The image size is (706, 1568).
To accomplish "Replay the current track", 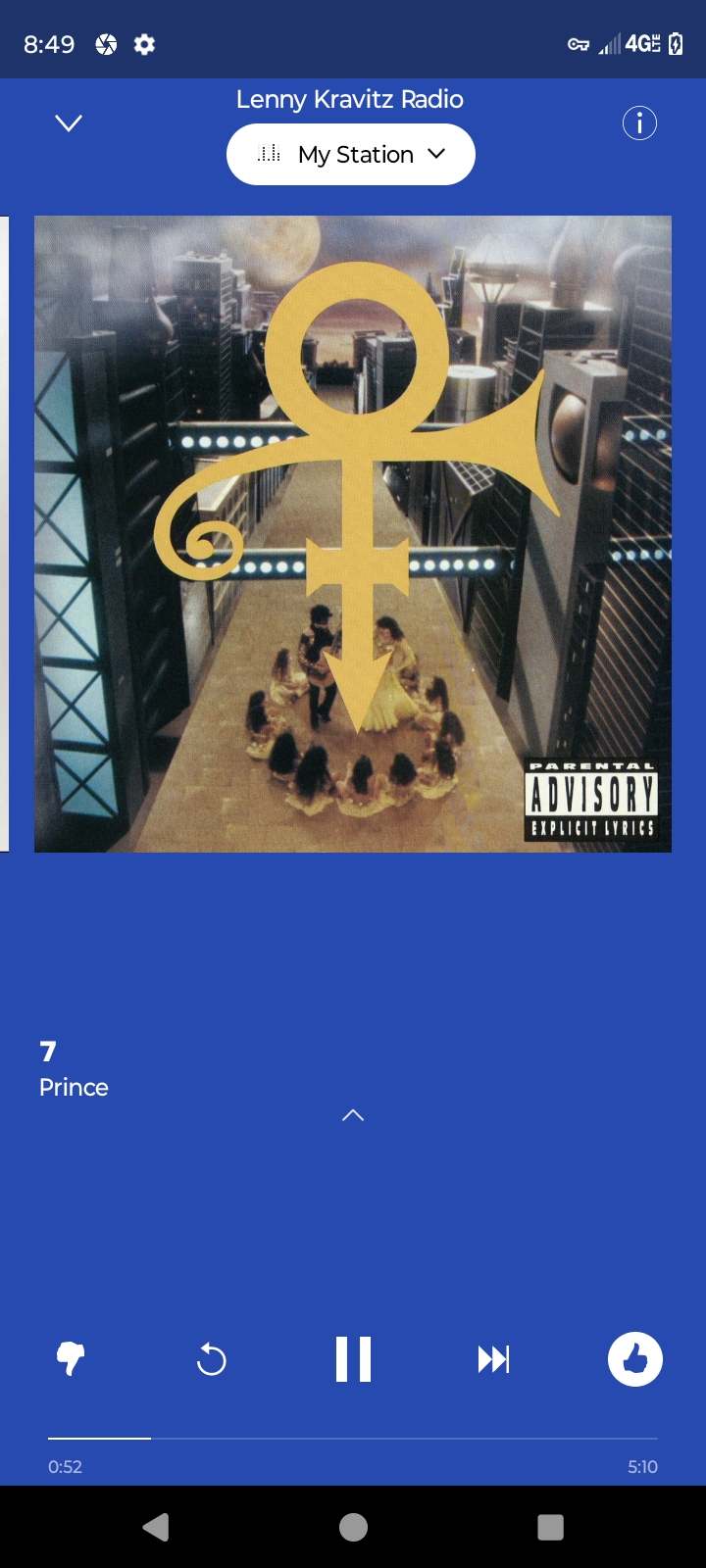I will [x=212, y=1359].
